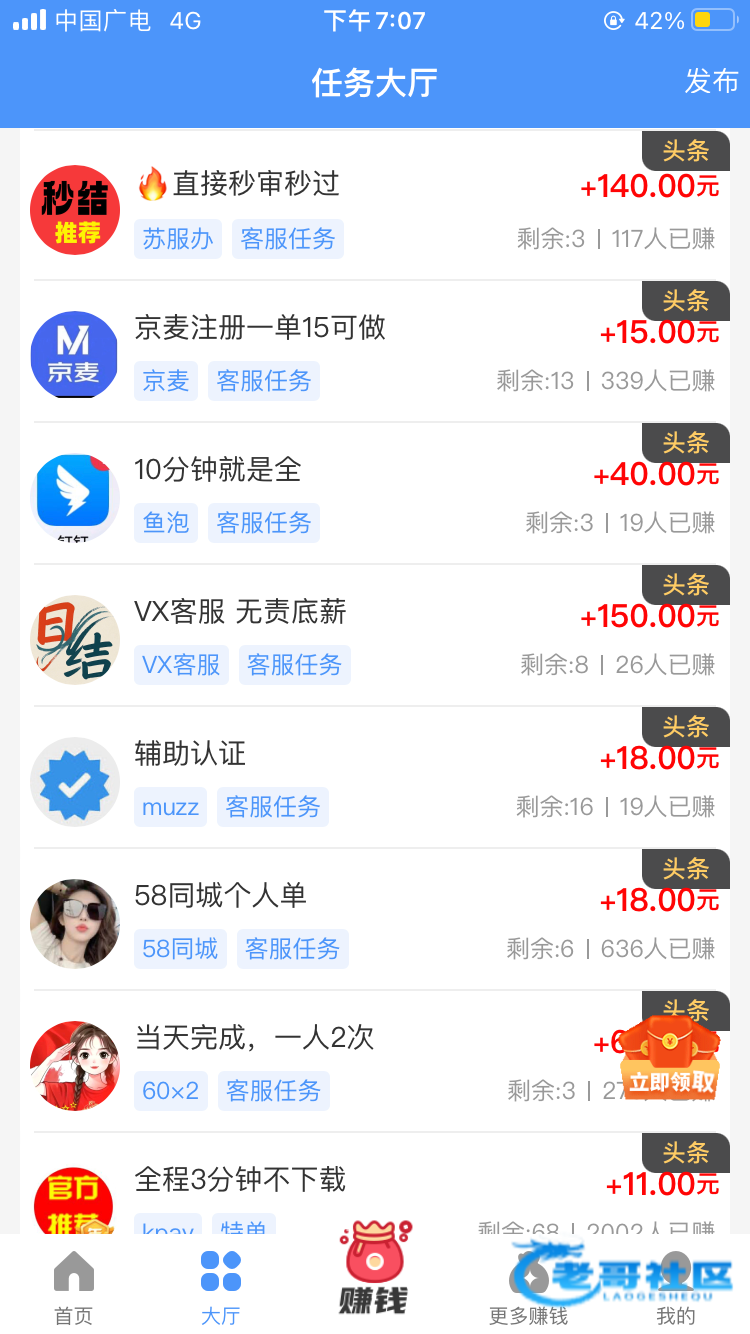750x1334 pixels.
Task: Open the 辅助认证 task
Action: click(x=190, y=754)
